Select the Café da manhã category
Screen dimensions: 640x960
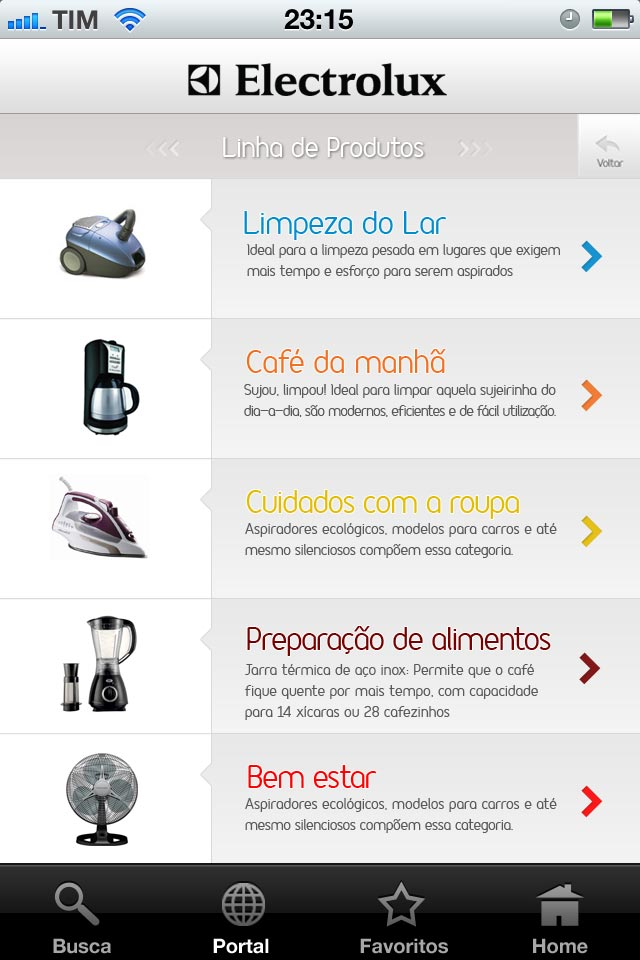345,362
